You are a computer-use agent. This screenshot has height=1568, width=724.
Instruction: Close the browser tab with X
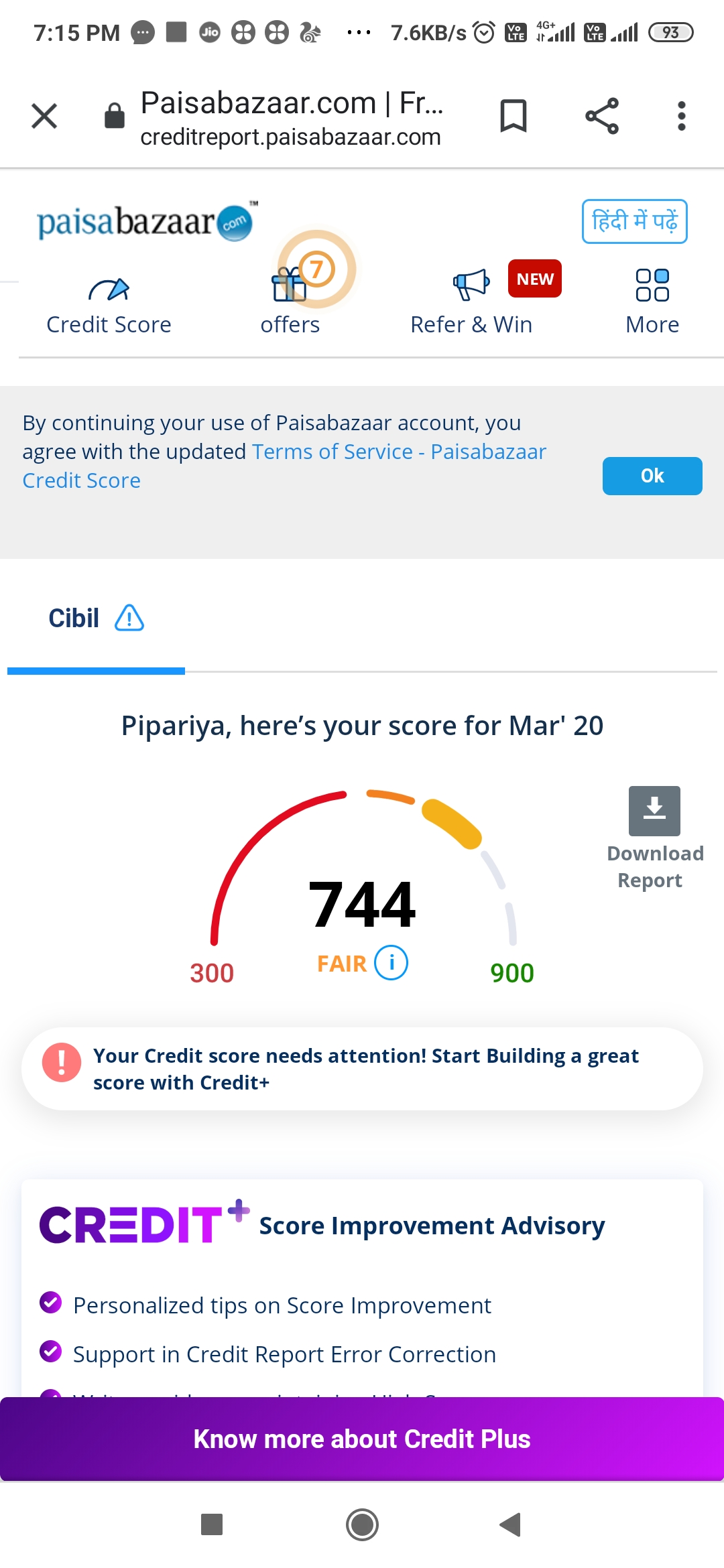point(44,116)
